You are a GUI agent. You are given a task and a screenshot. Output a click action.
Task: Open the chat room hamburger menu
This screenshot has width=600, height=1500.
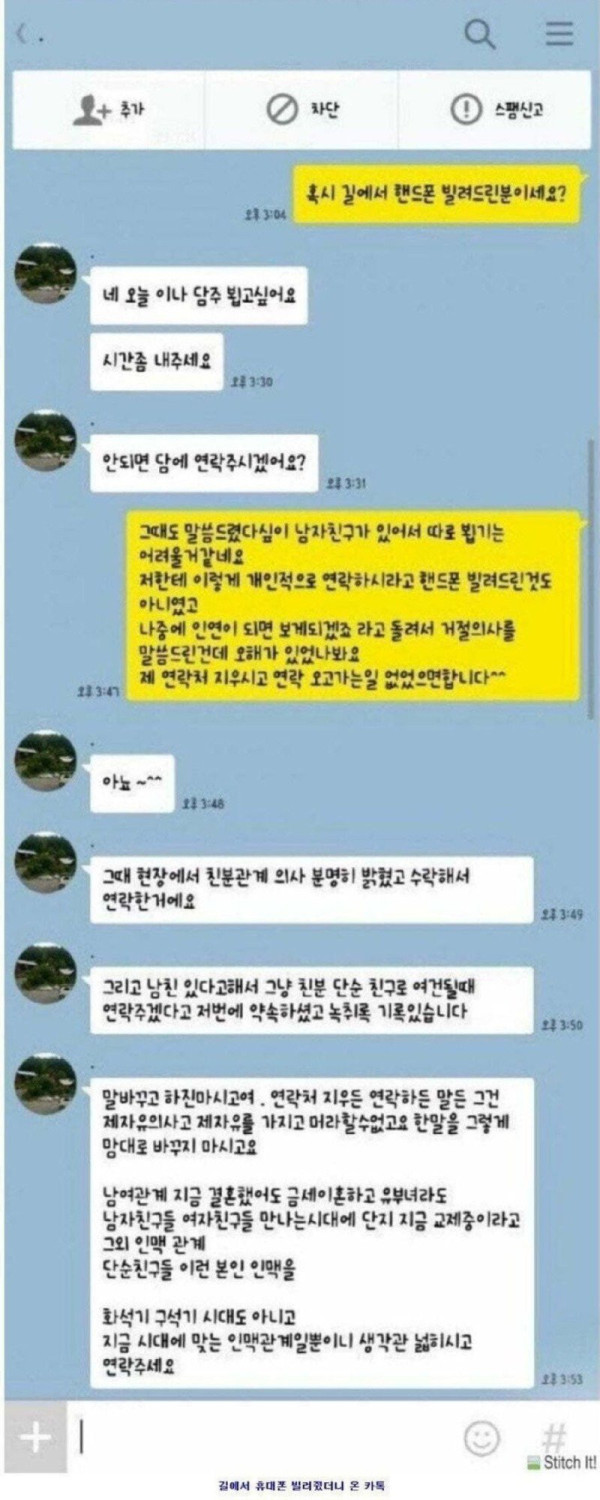point(559,35)
